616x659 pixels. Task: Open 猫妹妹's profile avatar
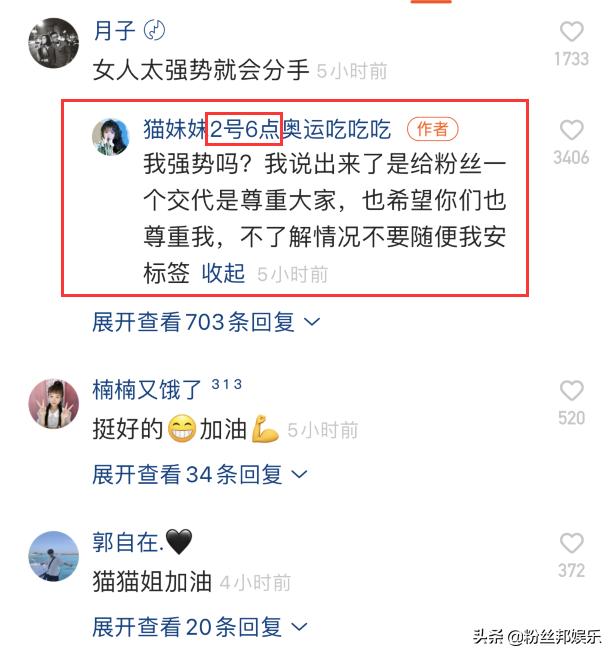pyautogui.click(x=112, y=136)
